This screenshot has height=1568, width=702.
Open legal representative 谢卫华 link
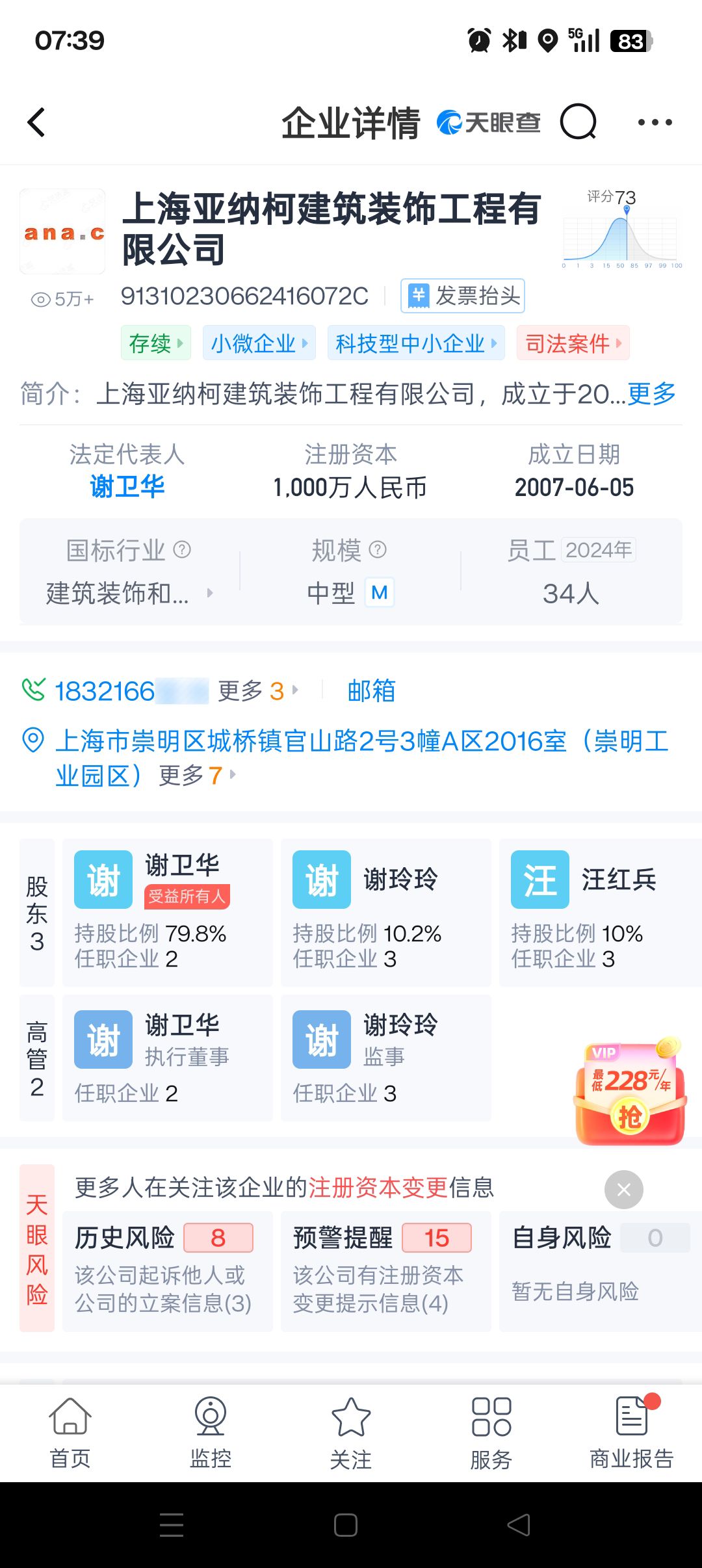tap(127, 487)
